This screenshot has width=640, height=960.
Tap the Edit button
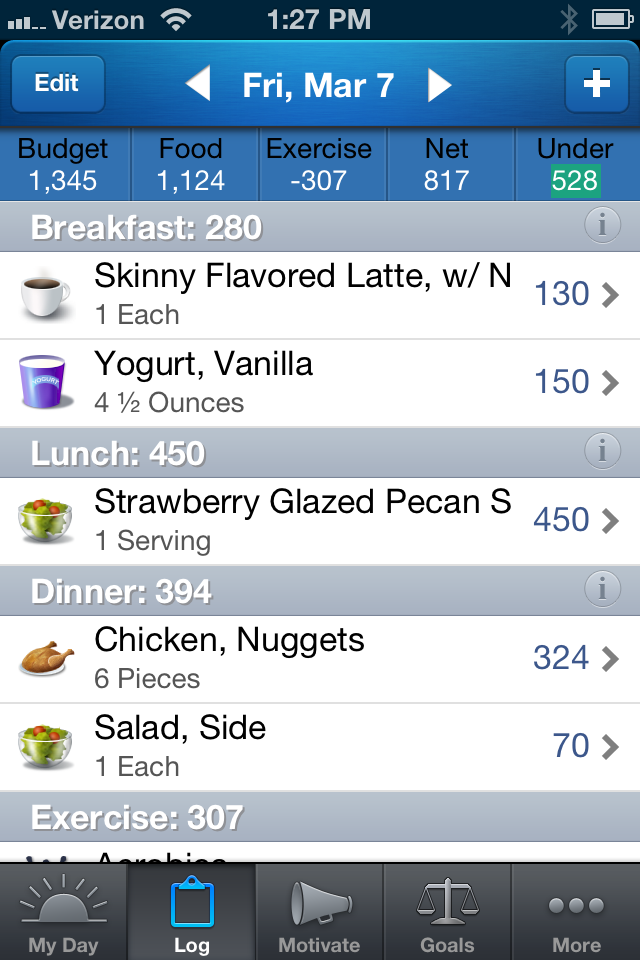pyautogui.click(x=57, y=84)
